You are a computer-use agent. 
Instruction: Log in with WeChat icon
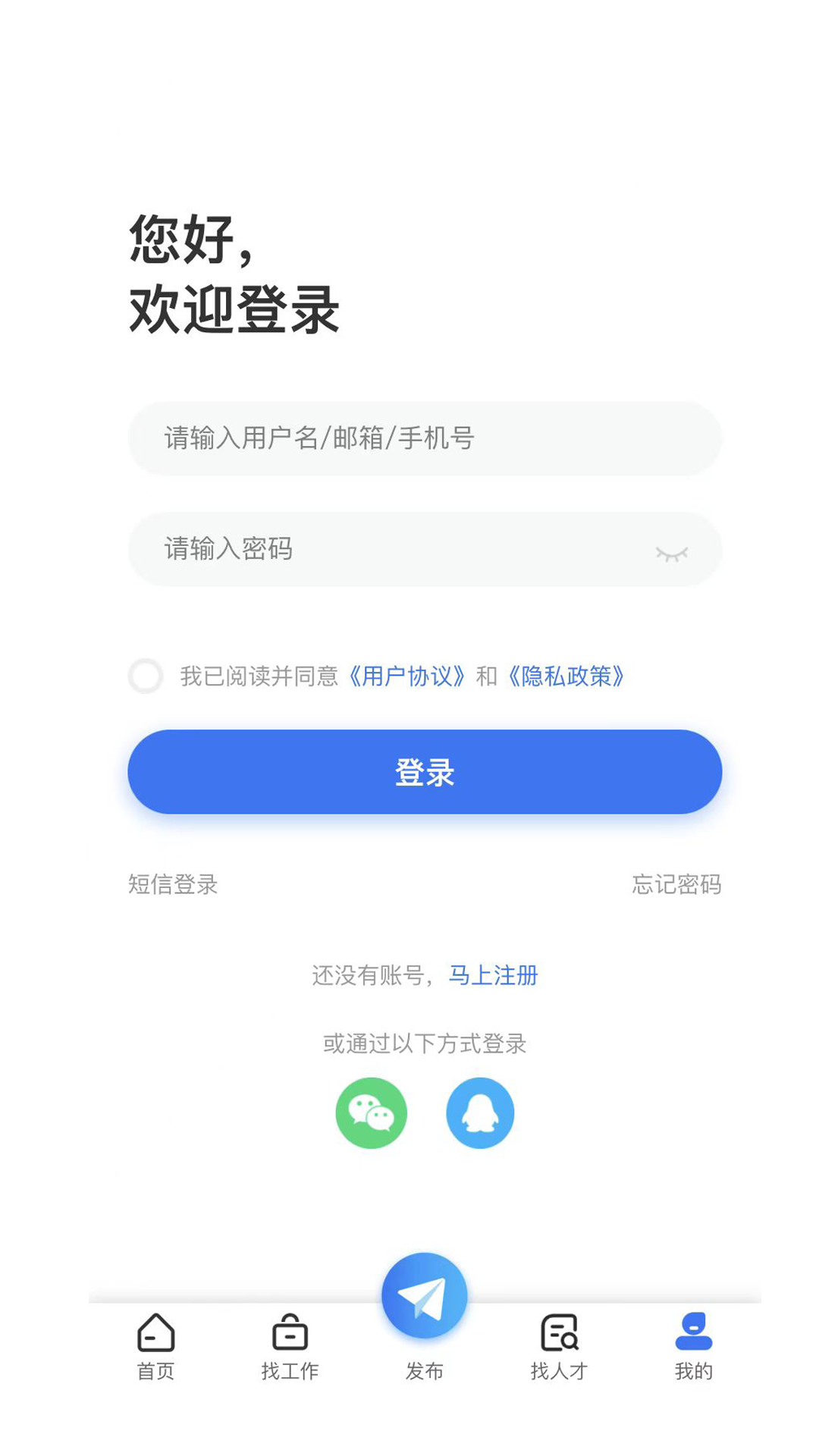coord(371,1113)
